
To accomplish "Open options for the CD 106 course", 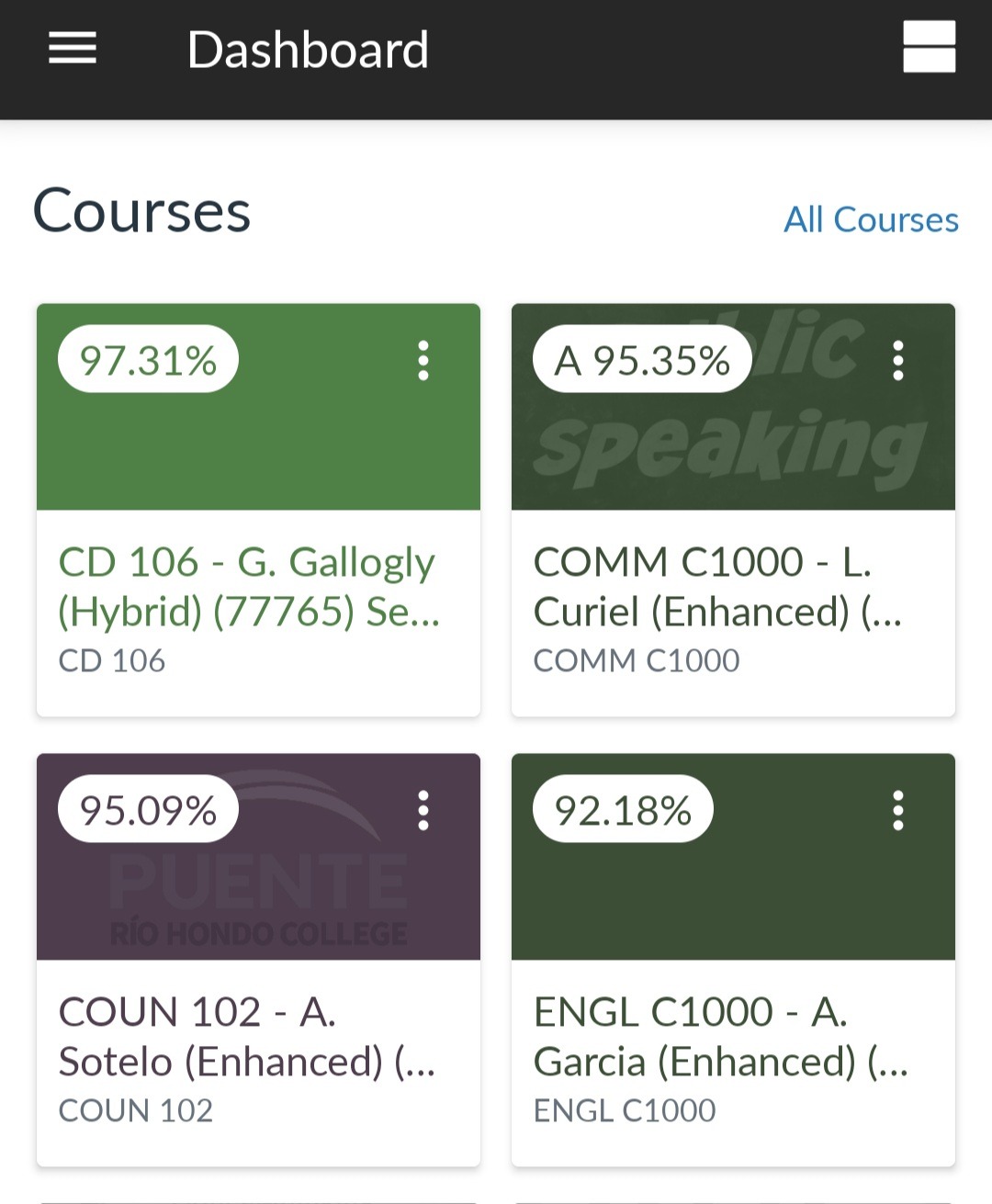I will [423, 361].
